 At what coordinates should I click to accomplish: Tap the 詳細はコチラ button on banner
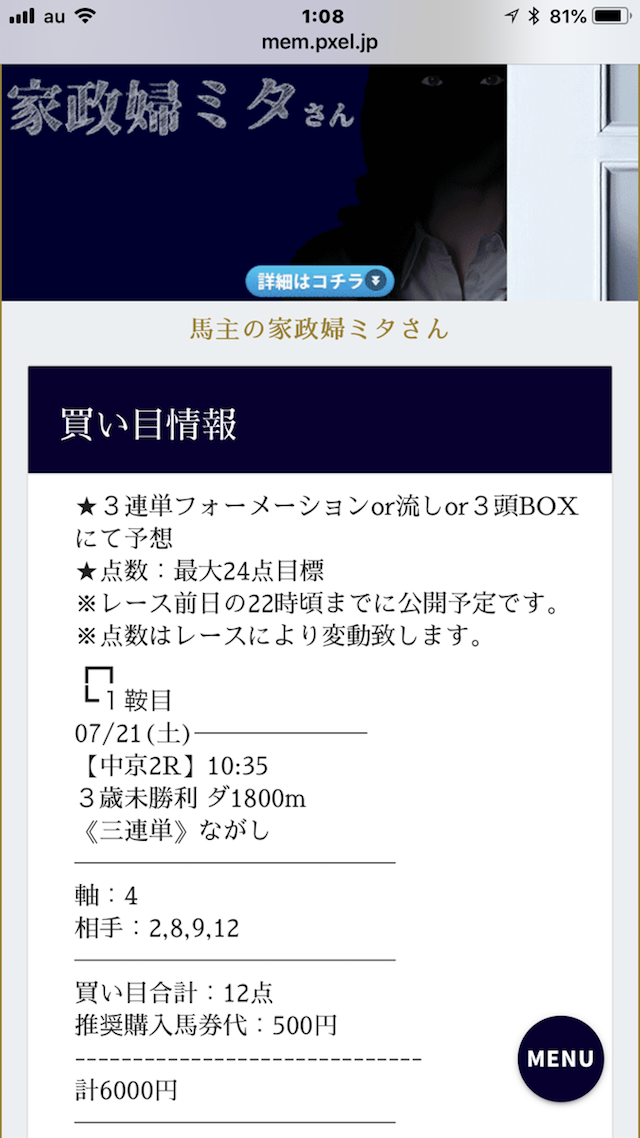[319, 281]
